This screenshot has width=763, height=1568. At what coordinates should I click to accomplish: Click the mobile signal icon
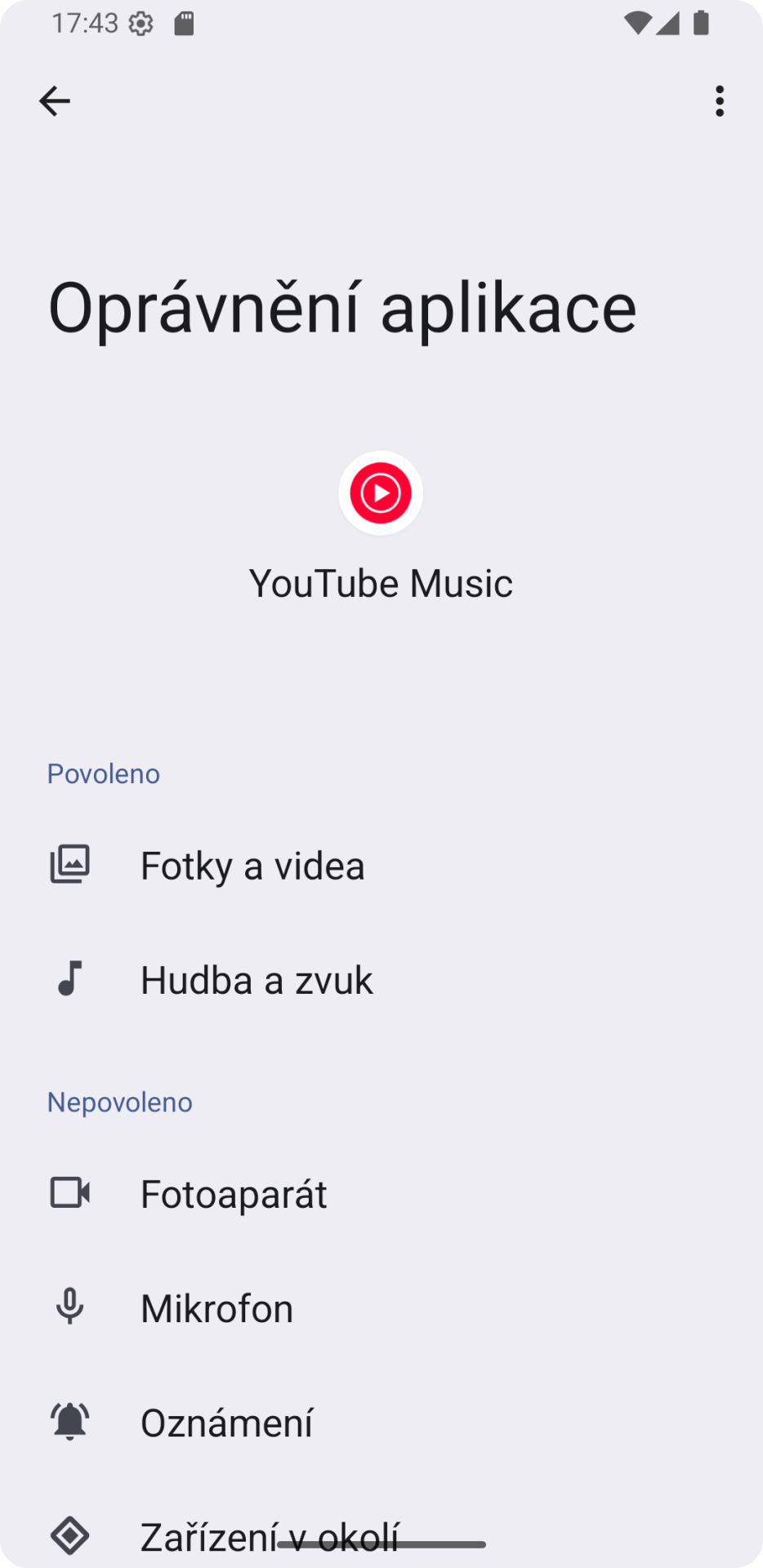(670, 23)
